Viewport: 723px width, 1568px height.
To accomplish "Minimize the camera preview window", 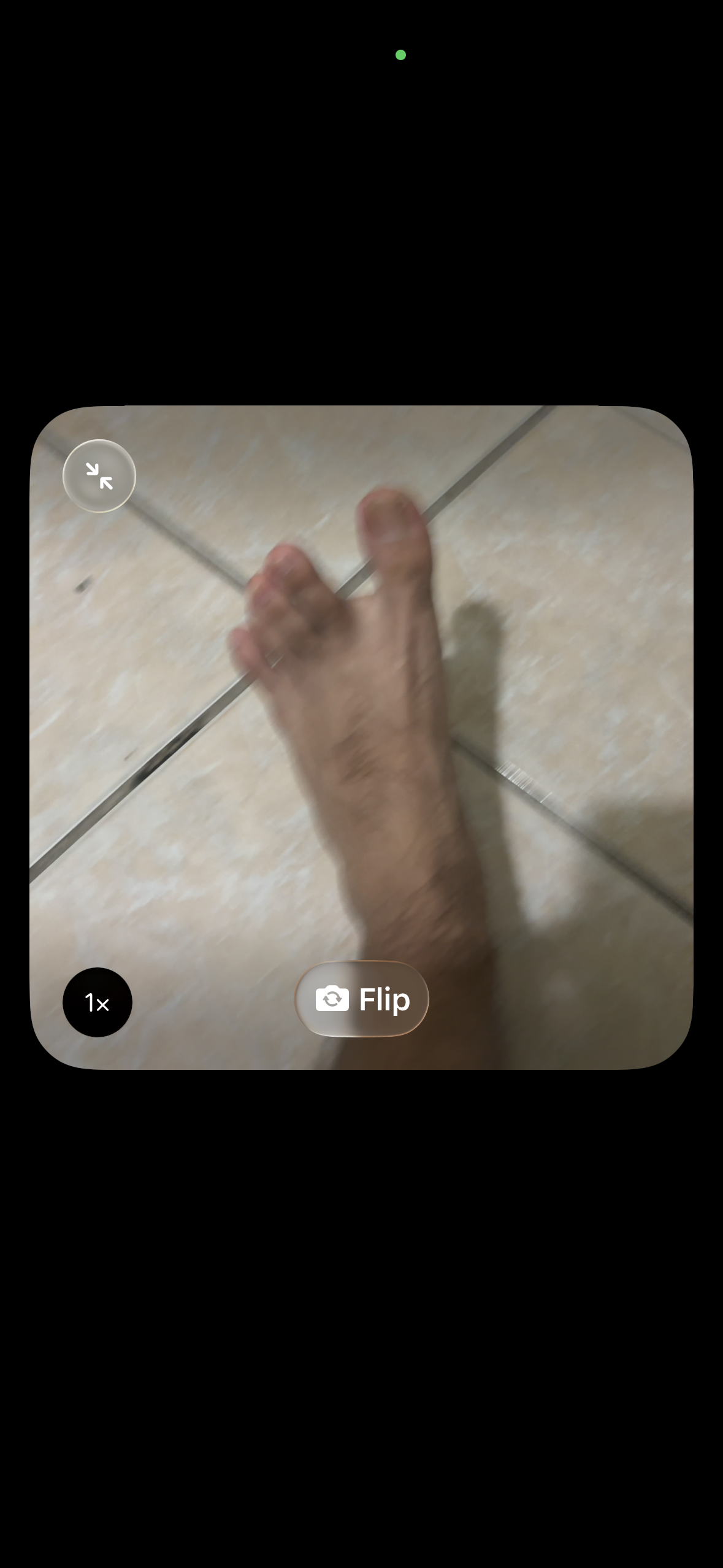I will (x=99, y=476).
